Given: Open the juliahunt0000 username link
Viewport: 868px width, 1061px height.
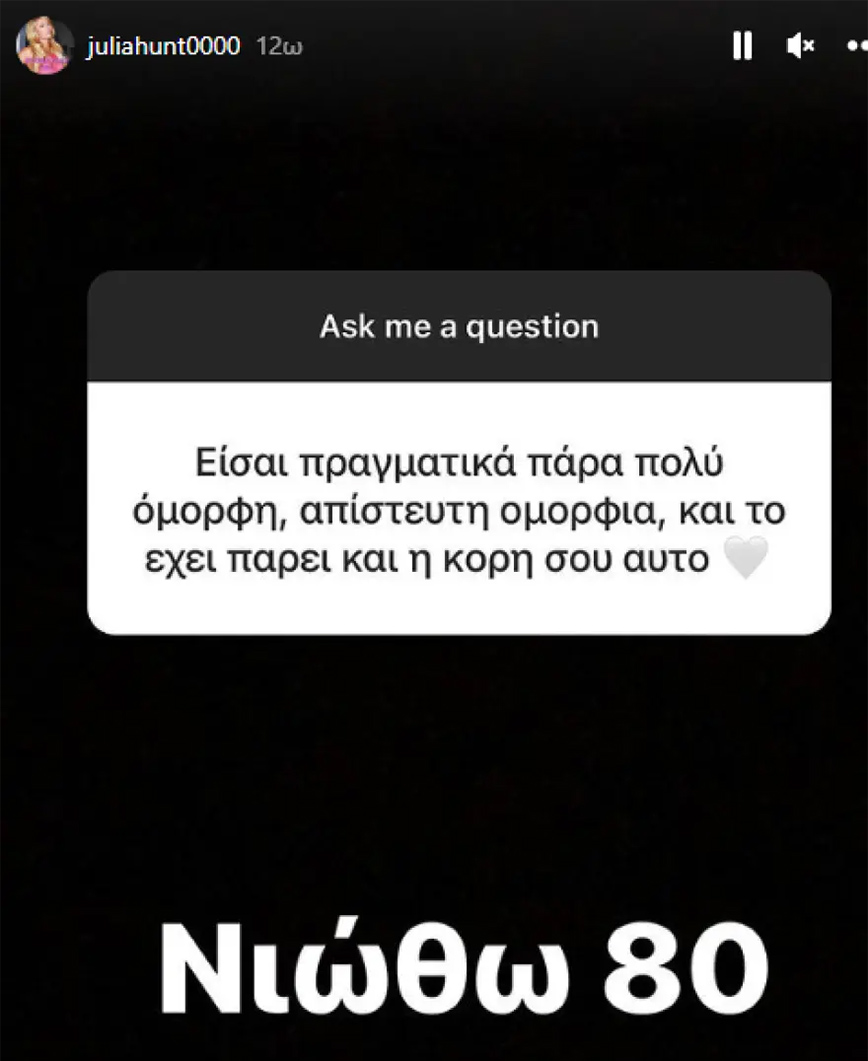Looking at the screenshot, I should point(163,46).
